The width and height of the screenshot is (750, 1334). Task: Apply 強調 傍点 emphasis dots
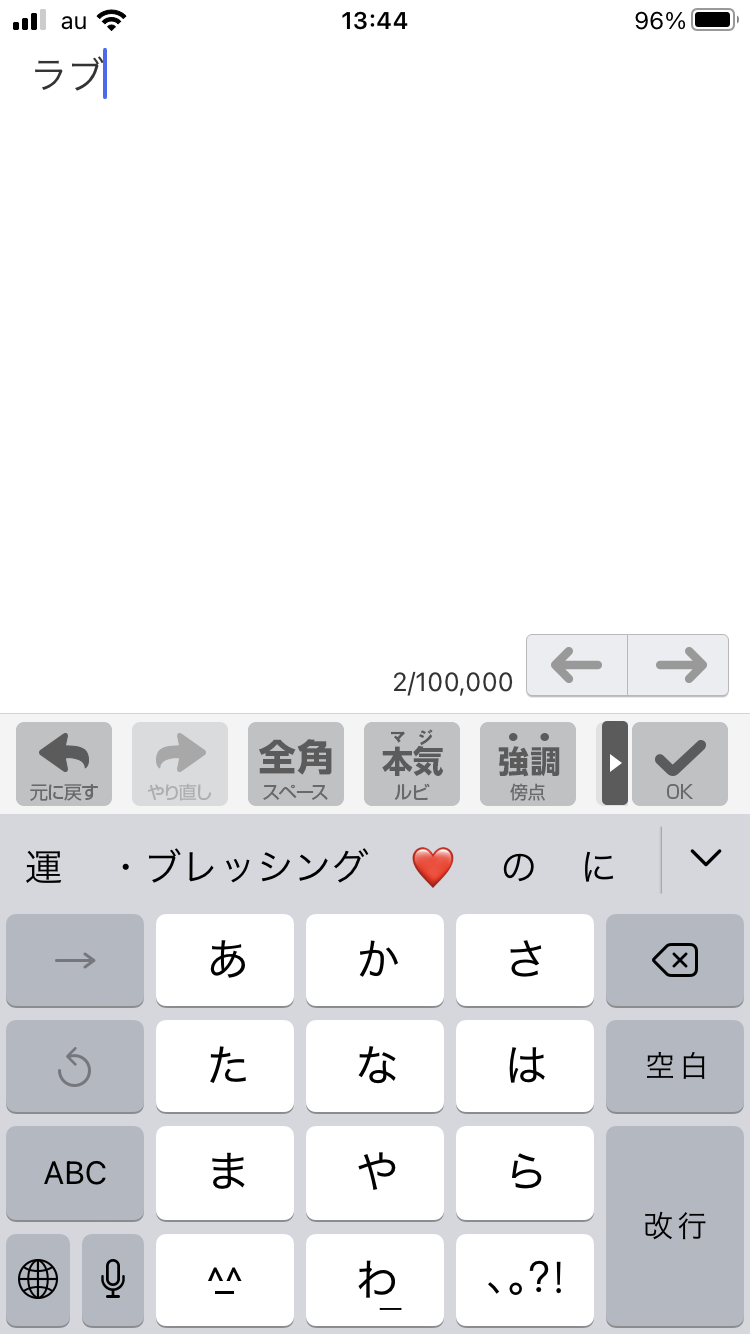click(x=528, y=764)
